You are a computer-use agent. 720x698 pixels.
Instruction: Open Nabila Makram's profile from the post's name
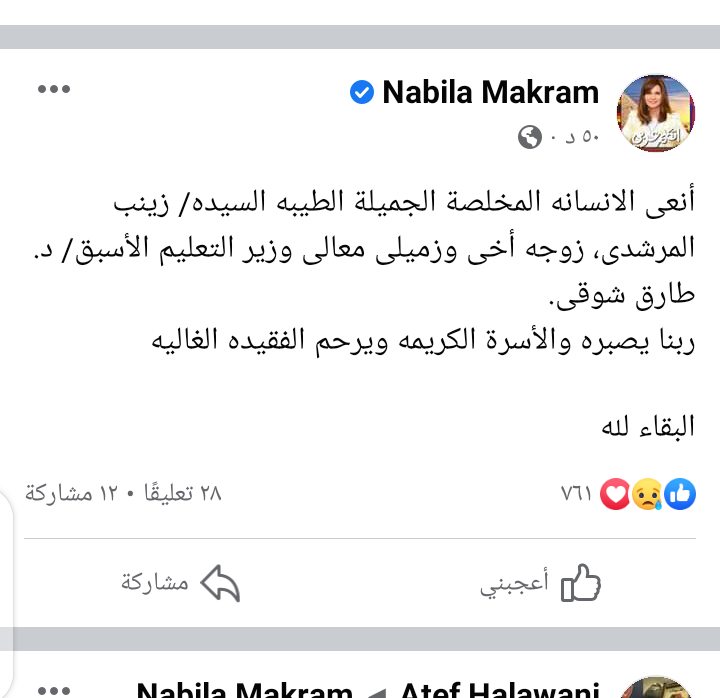pyautogui.click(x=490, y=93)
